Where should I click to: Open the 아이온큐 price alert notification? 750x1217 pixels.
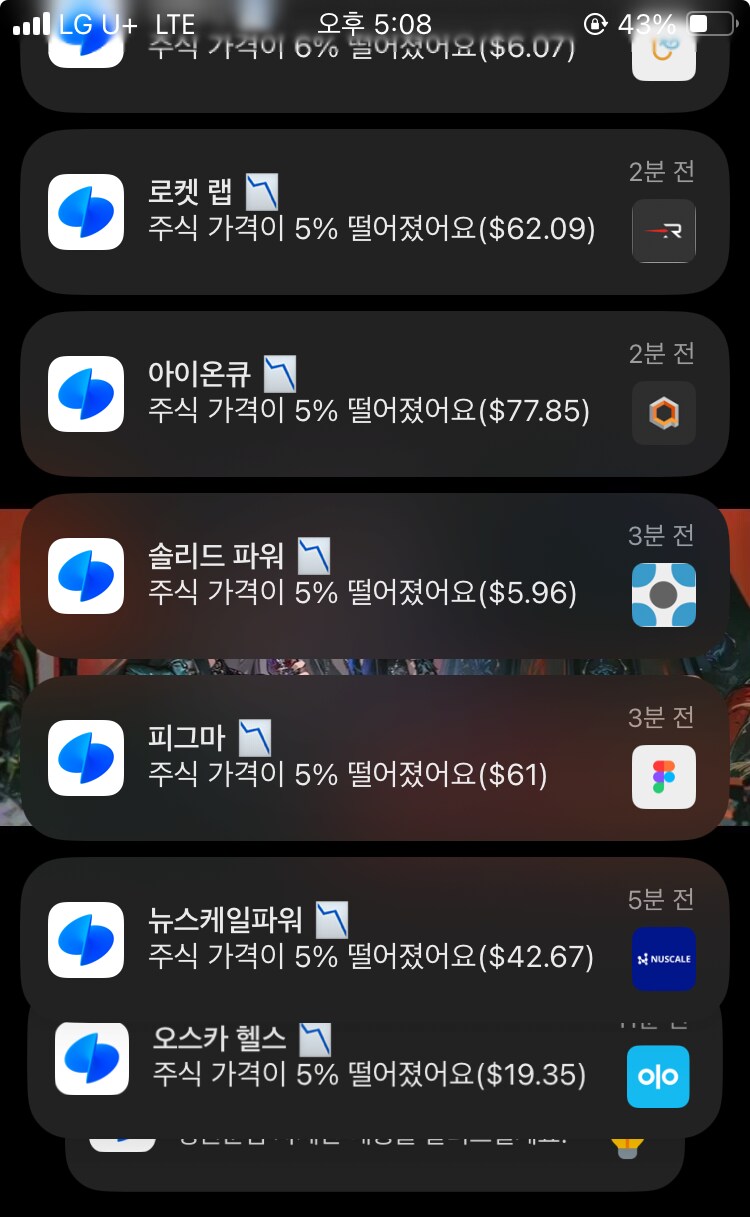pos(372,394)
